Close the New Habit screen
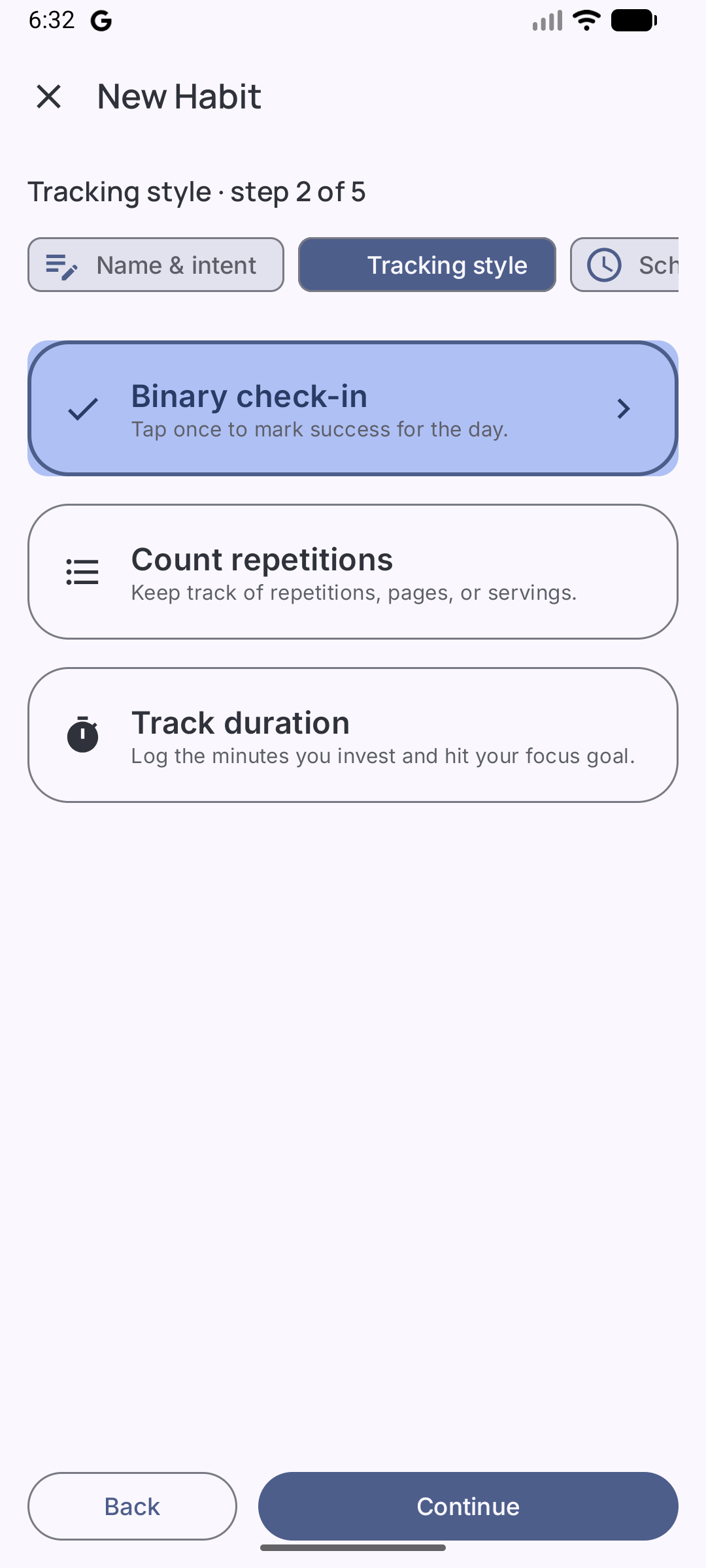 click(x=49, y=97)
